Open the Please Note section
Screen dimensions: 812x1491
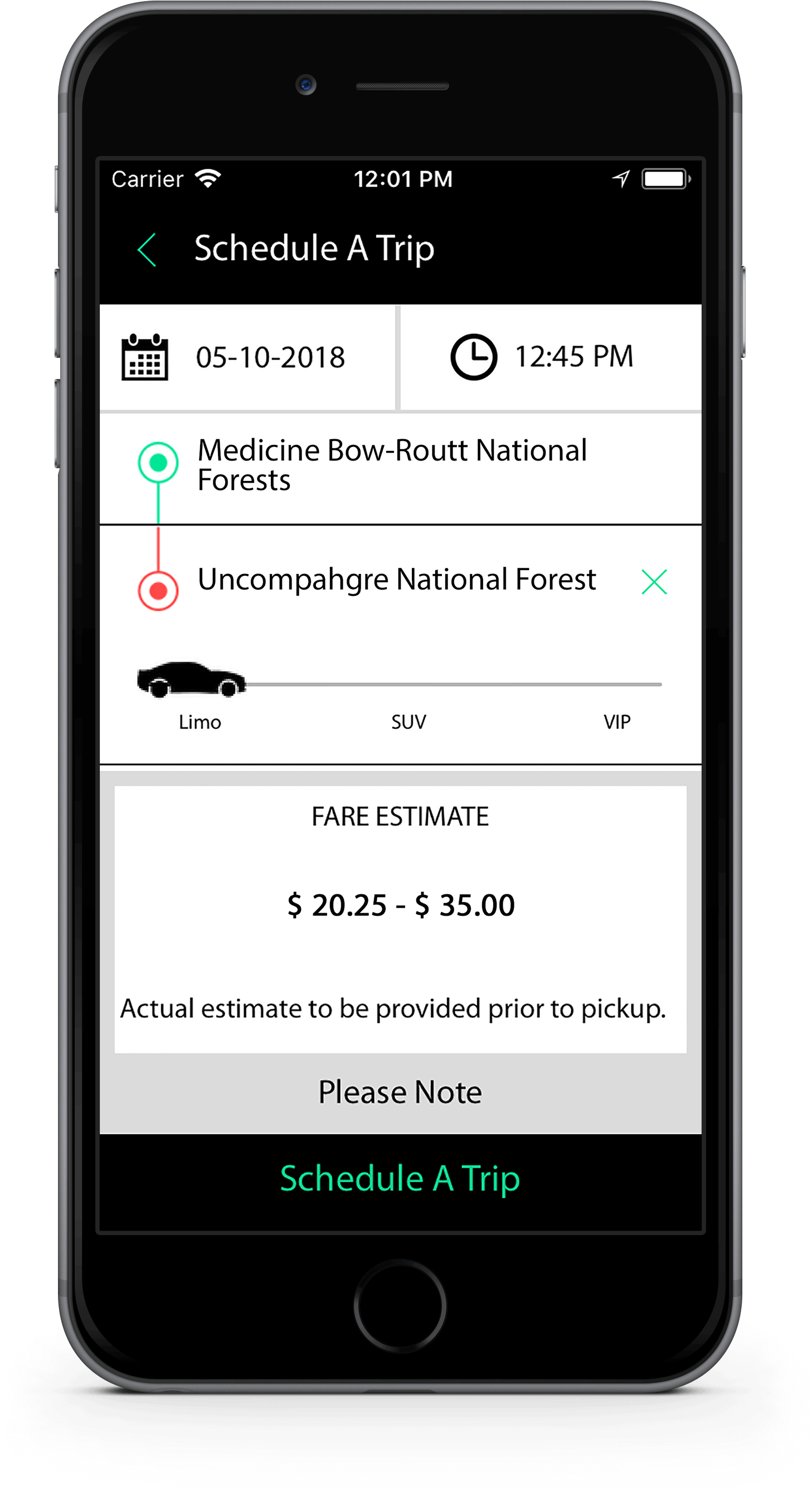click(400, 1092)
